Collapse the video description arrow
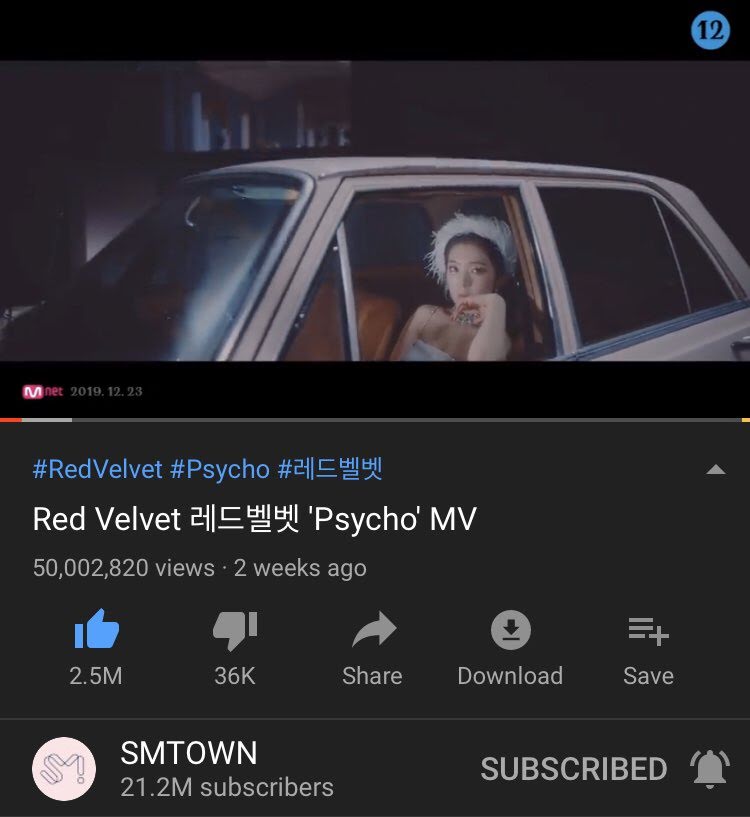 pos(715,469)
